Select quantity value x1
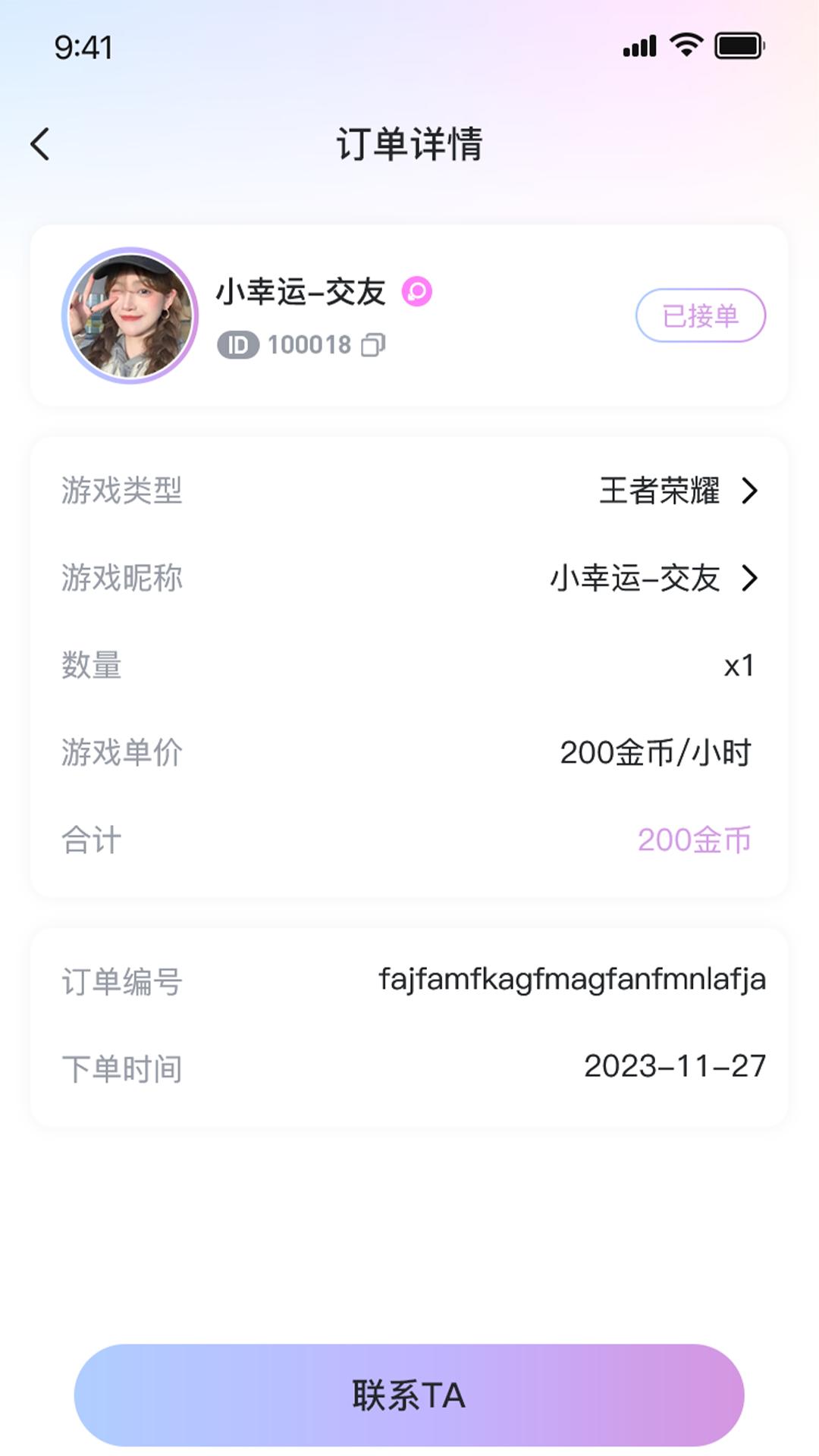819x1456 pixels. coord(739,667)
